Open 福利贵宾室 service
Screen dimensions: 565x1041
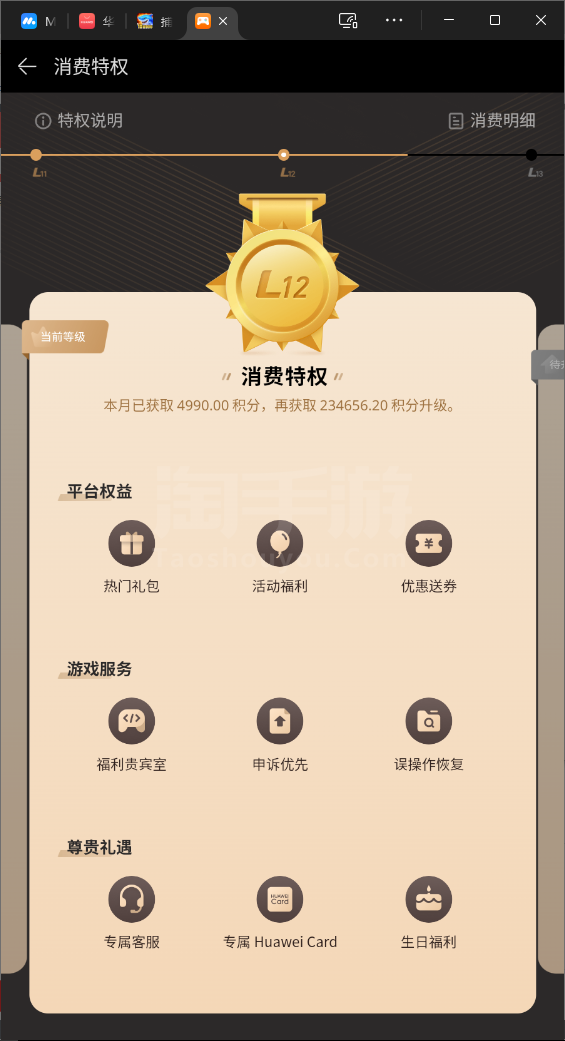click(131, 735)
